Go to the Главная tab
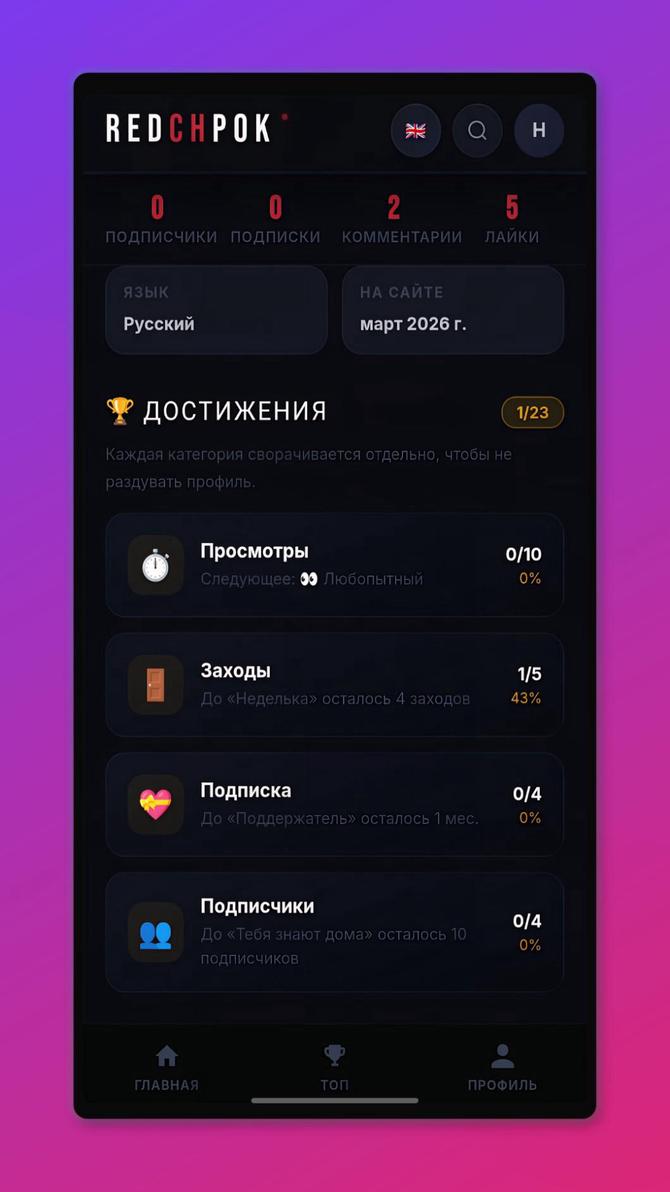The height and width of the screenshot is (1192, 670). [167, 1068]
